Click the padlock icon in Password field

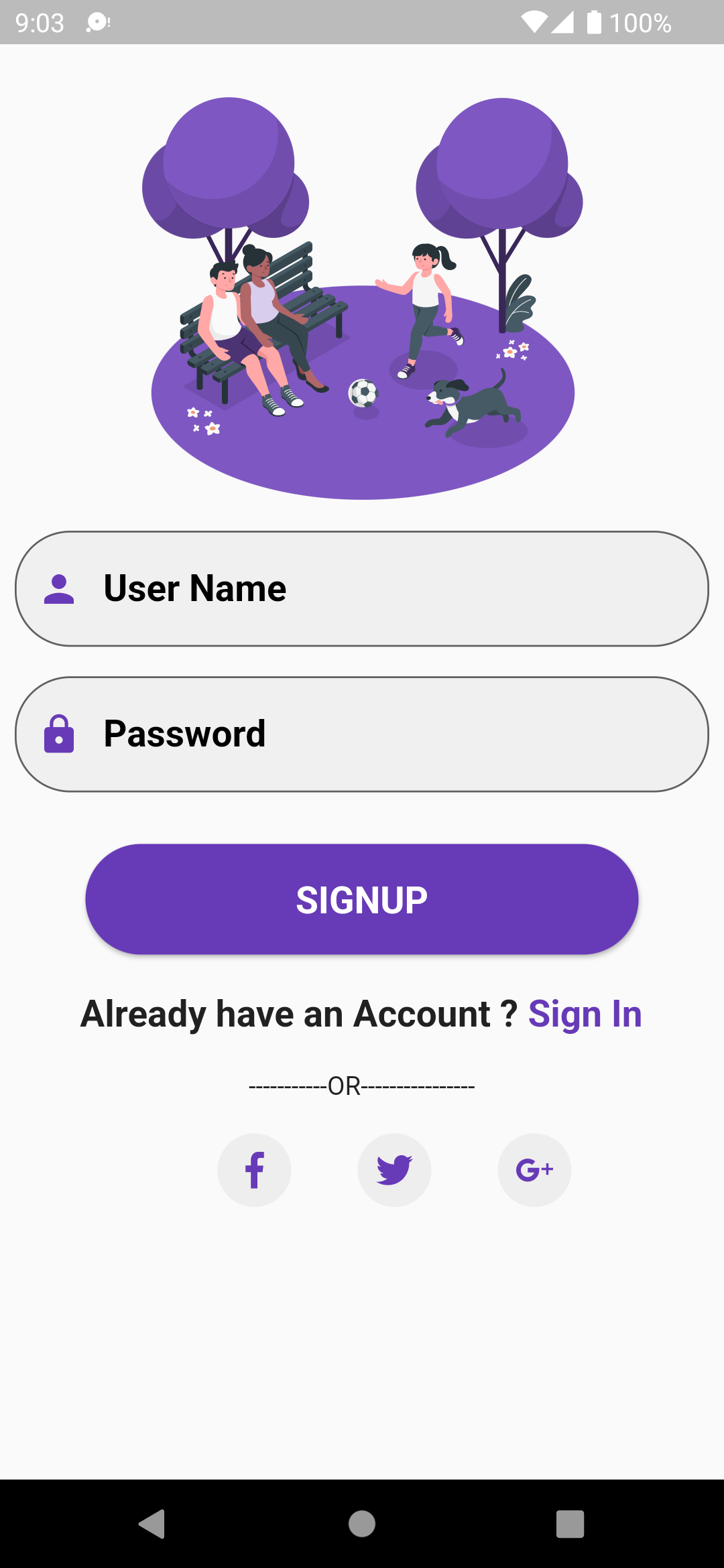[61, 734]
